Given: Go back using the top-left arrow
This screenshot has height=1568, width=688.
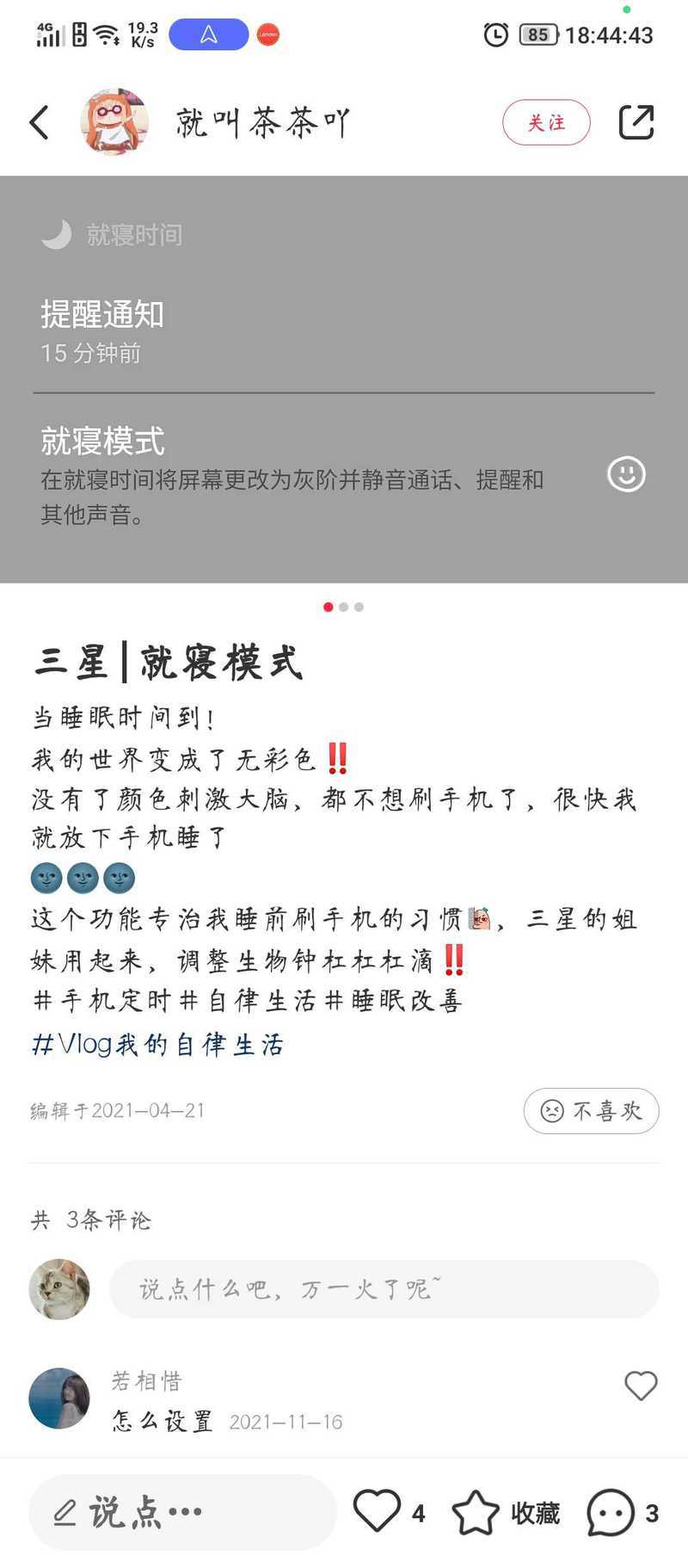Looking at the screenshot, I should click(39, 122).
